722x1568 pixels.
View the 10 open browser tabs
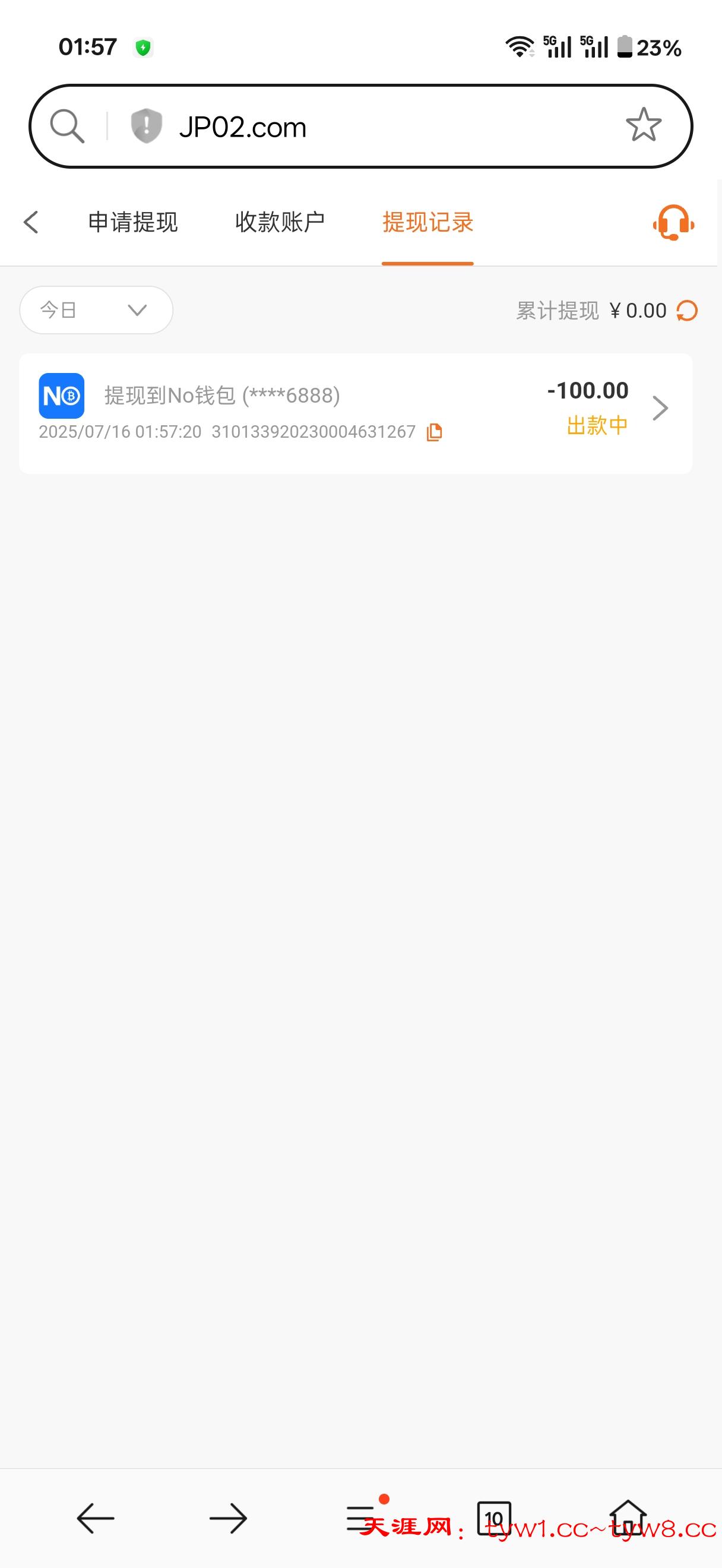[494, 1518]
